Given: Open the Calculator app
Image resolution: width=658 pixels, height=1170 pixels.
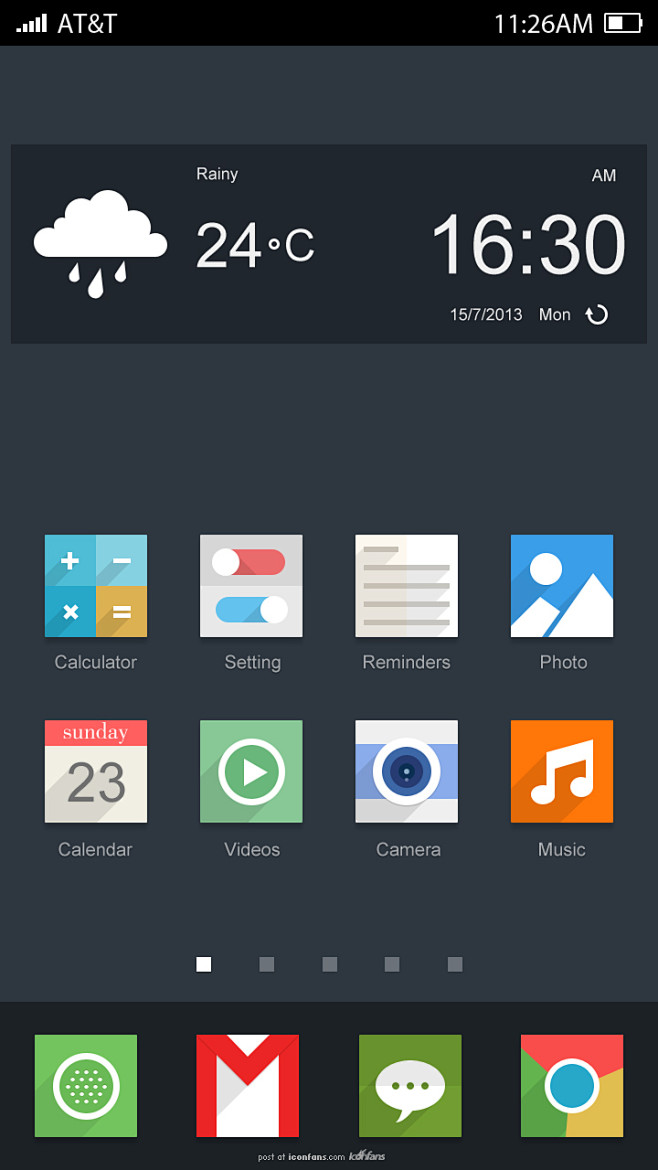Looking at the screenshot, I should click(x=96, y=586).
